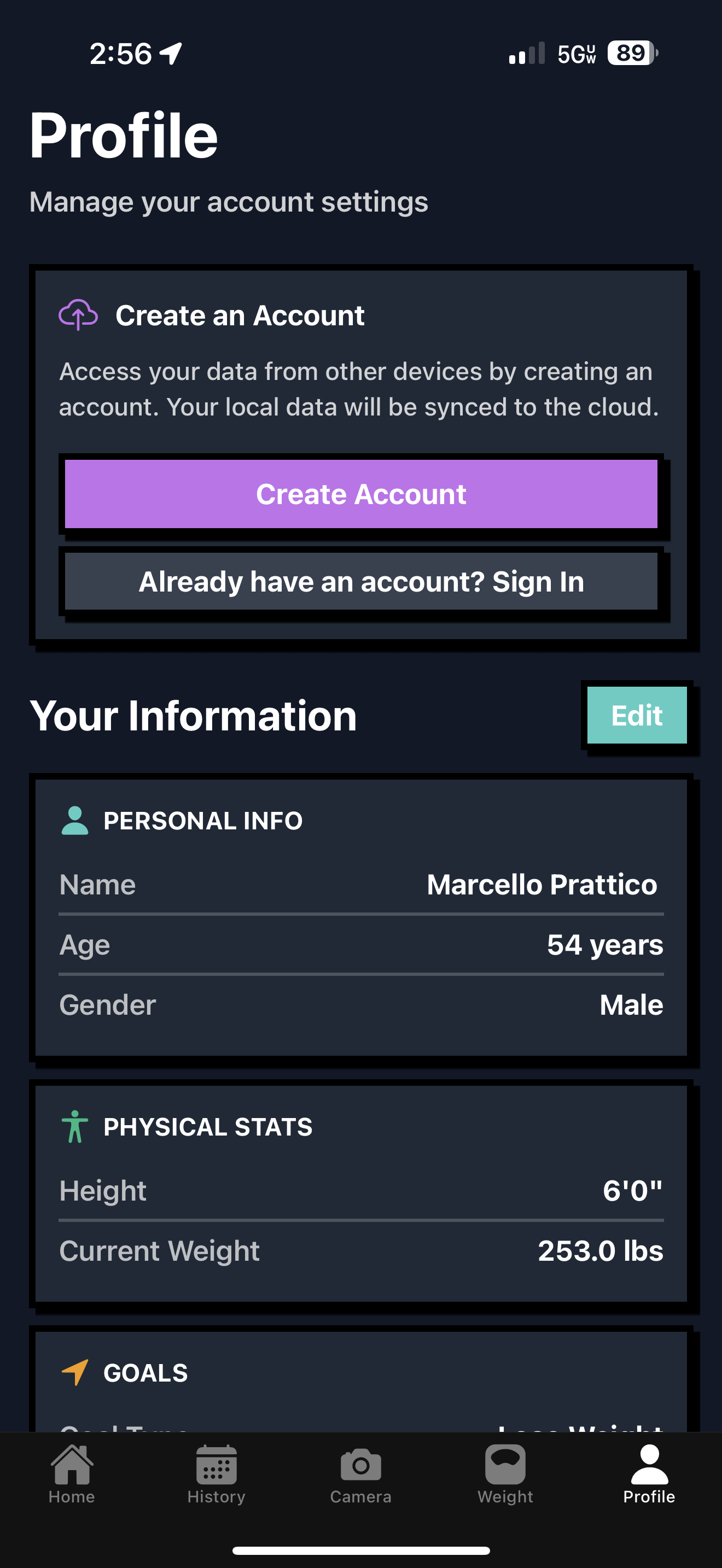Tap the Name row showing Marcello Prattico
Screen dimensions: 722x1568
point(361,885)
